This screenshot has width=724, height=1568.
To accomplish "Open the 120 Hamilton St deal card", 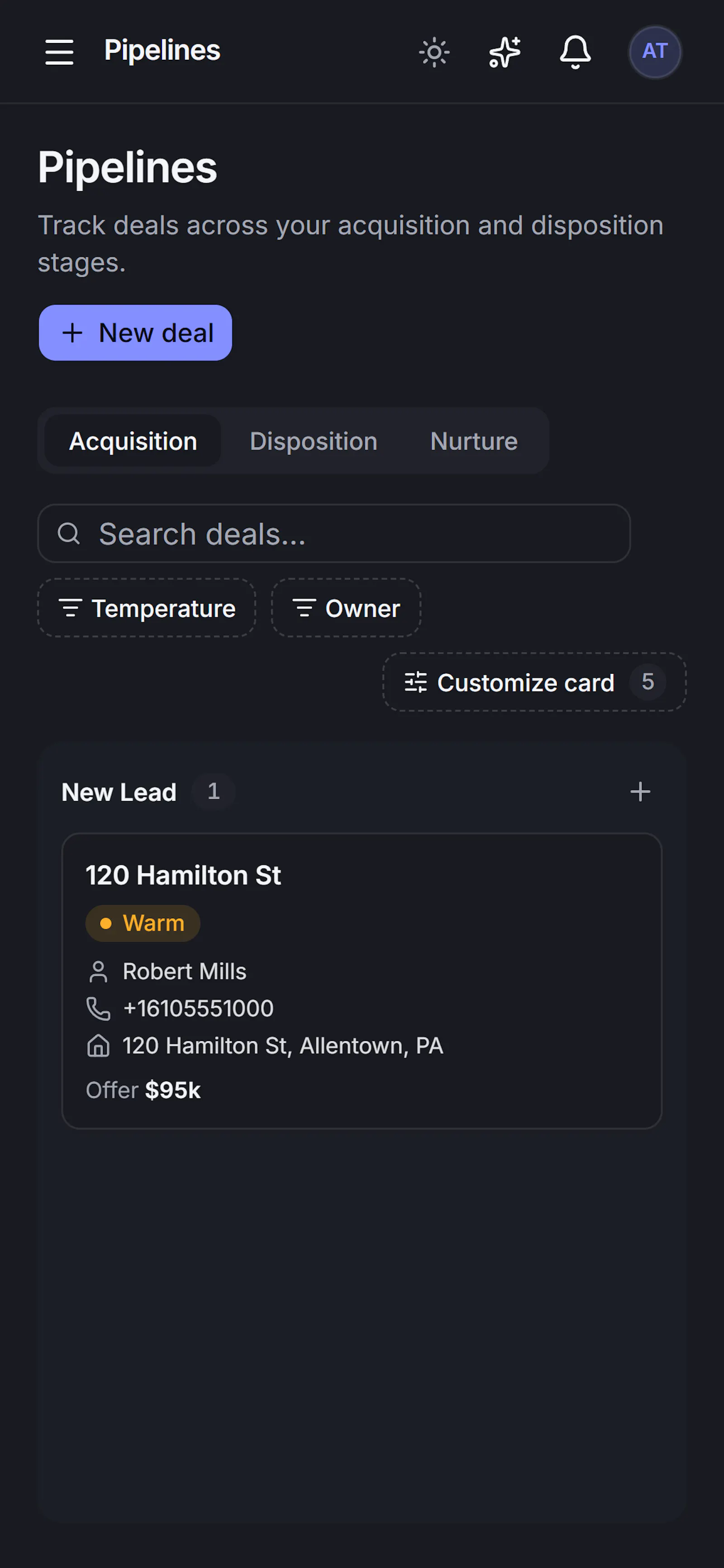I will (362, 981).
